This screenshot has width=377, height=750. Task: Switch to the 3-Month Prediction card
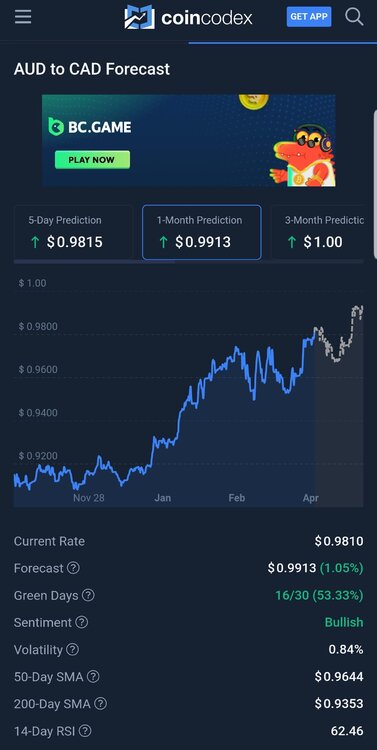tap(318, 232)
